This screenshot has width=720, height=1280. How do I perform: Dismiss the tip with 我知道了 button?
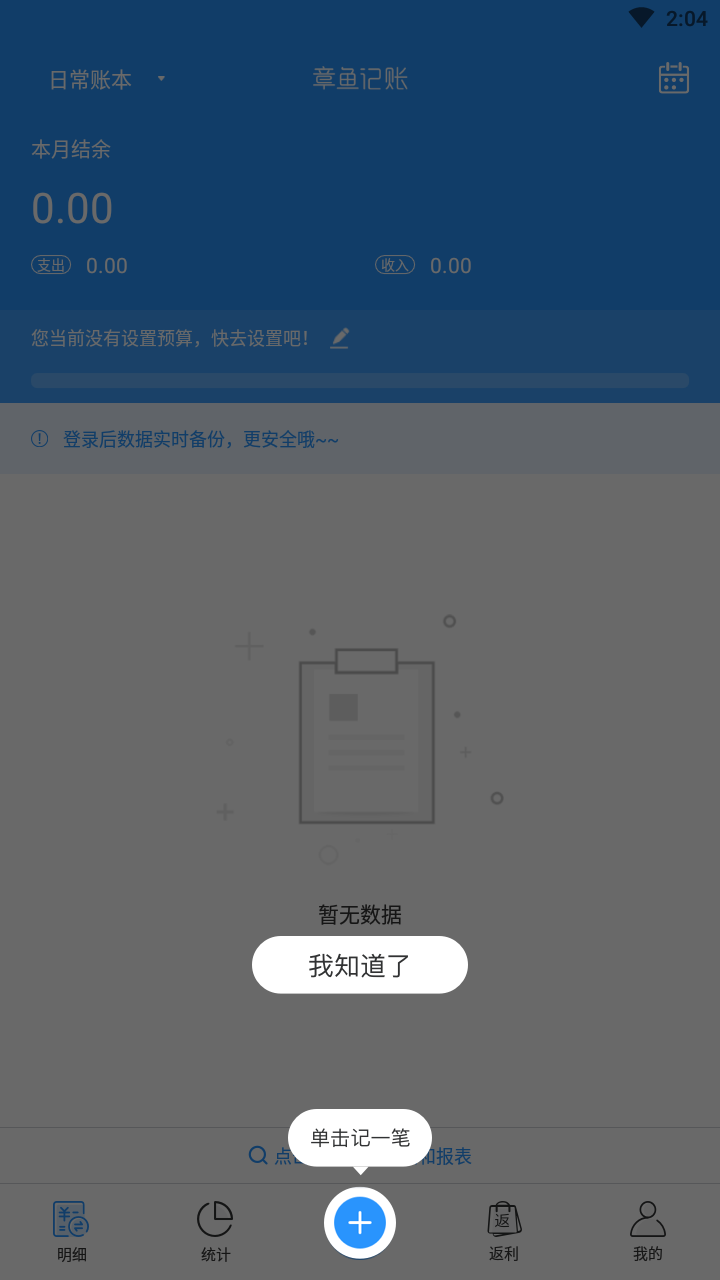tap(360, 965)
